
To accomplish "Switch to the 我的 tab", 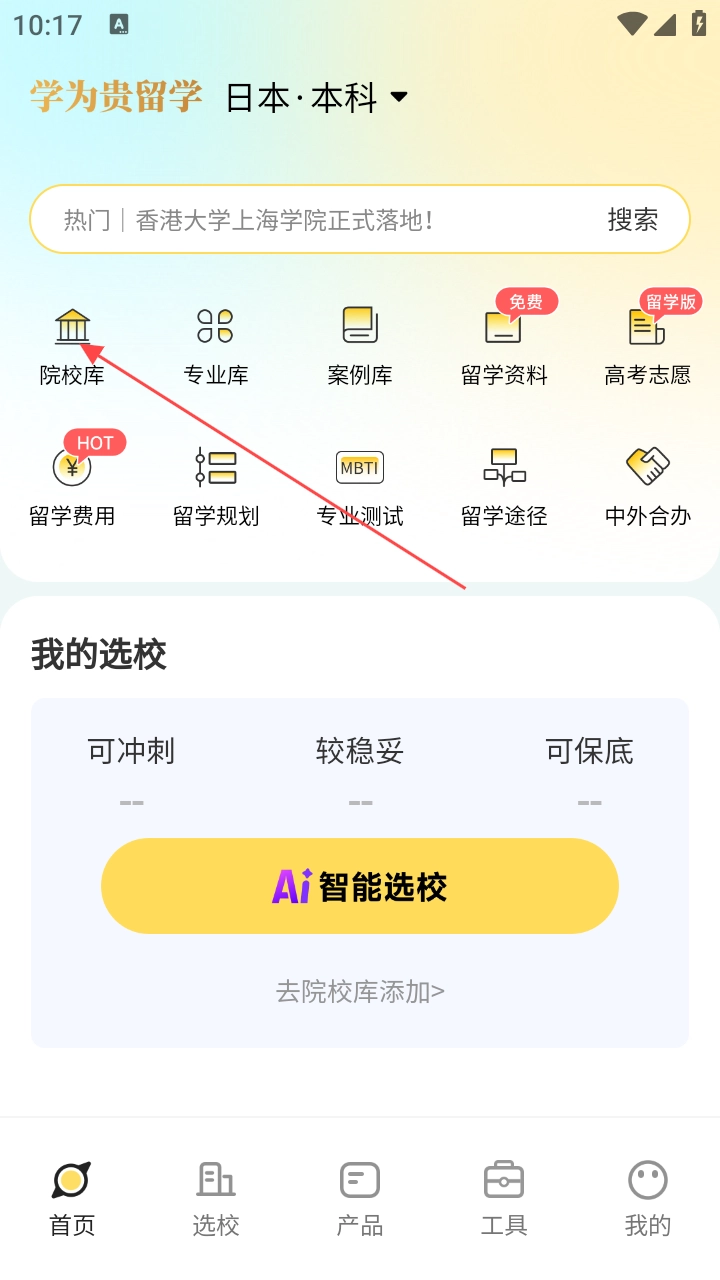I will point(648,1198).
